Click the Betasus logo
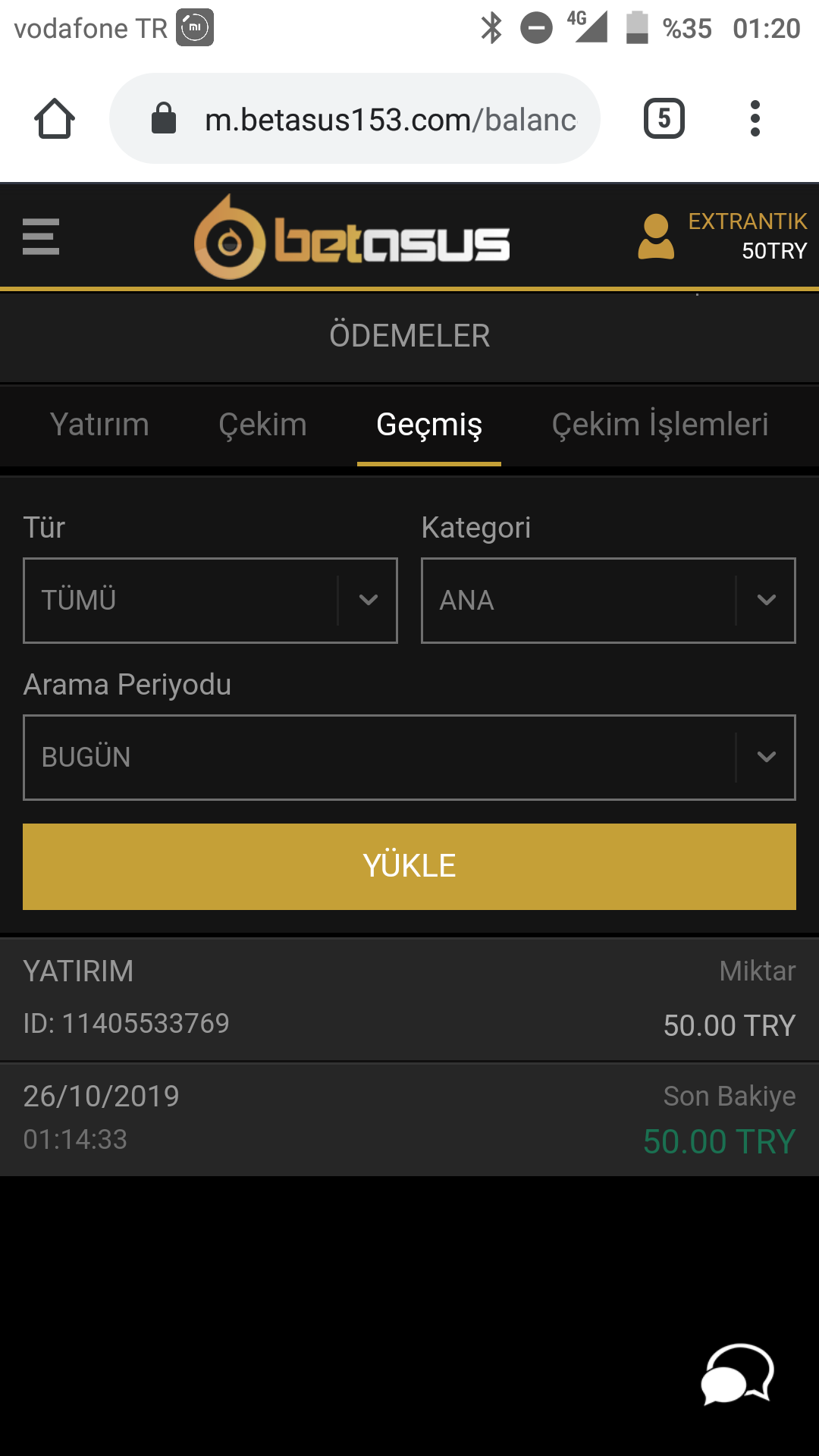Image resolution: width=819 pixels, height=1456 pixels. (353, 237)
